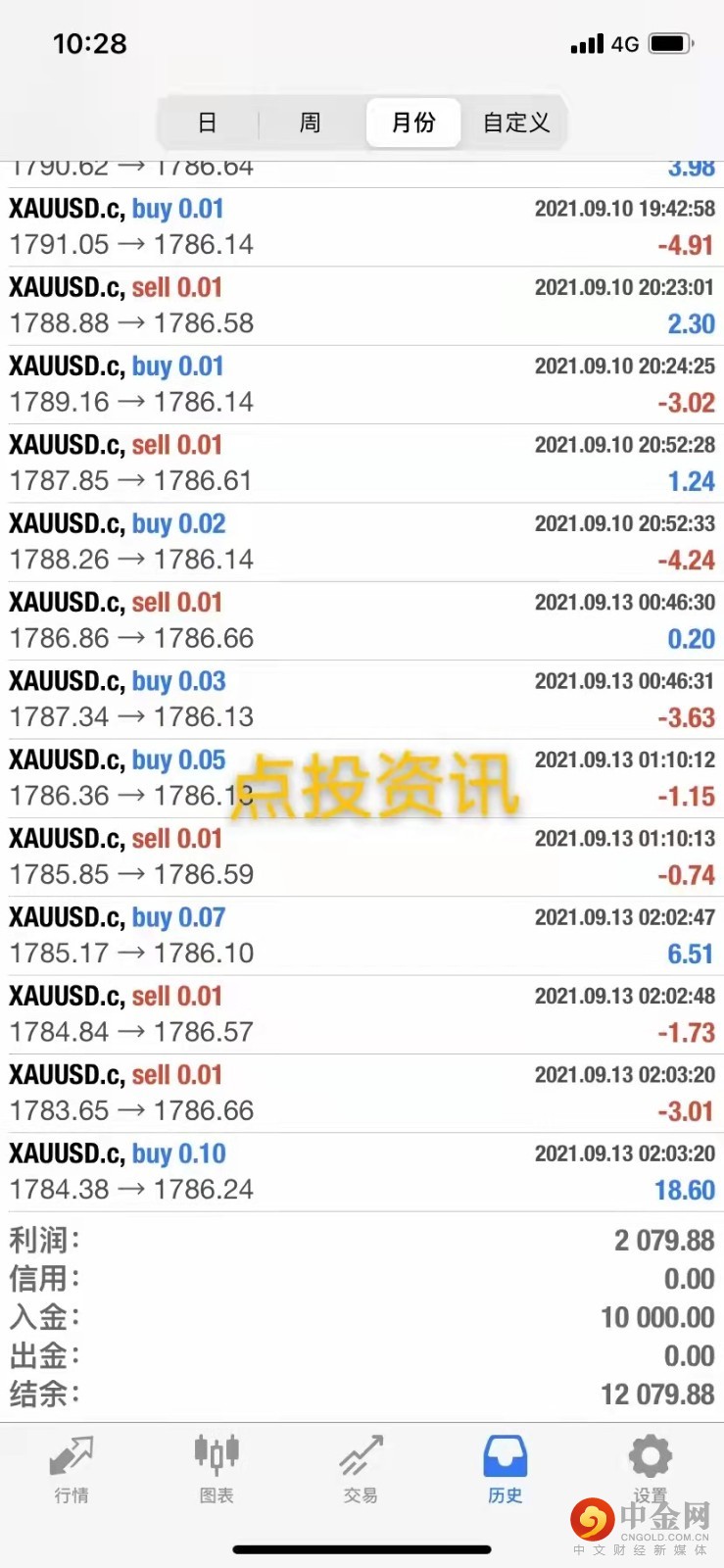Switch to the 日 (day) period tab

208,122
